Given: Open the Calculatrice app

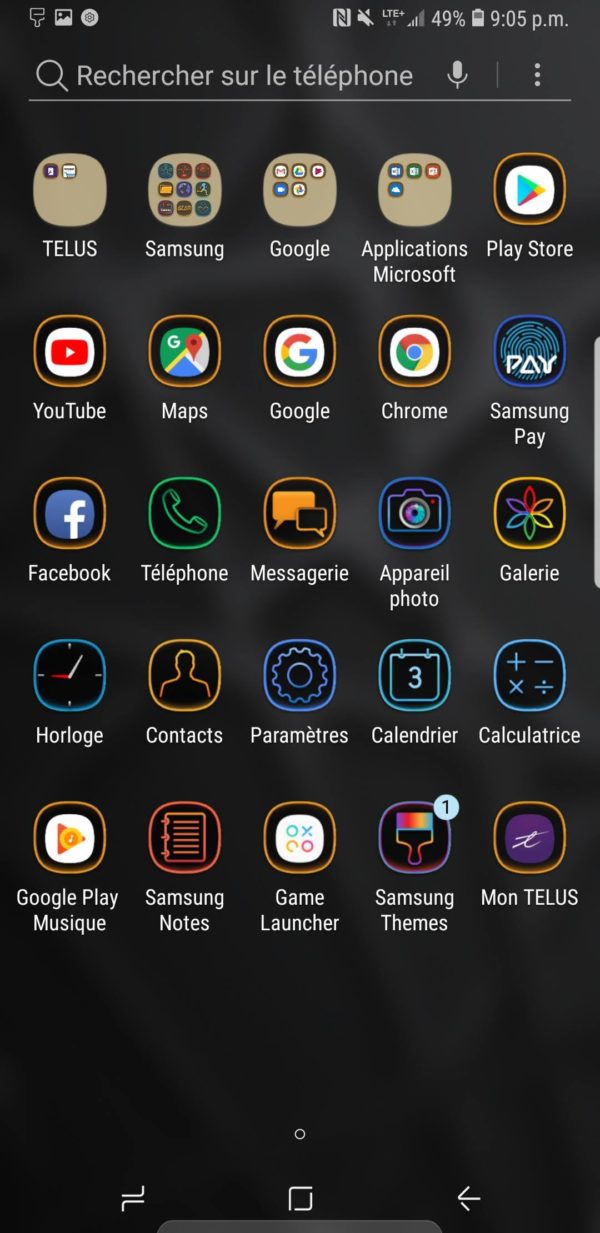Looking at the screenshot, I should pos(529,676).
